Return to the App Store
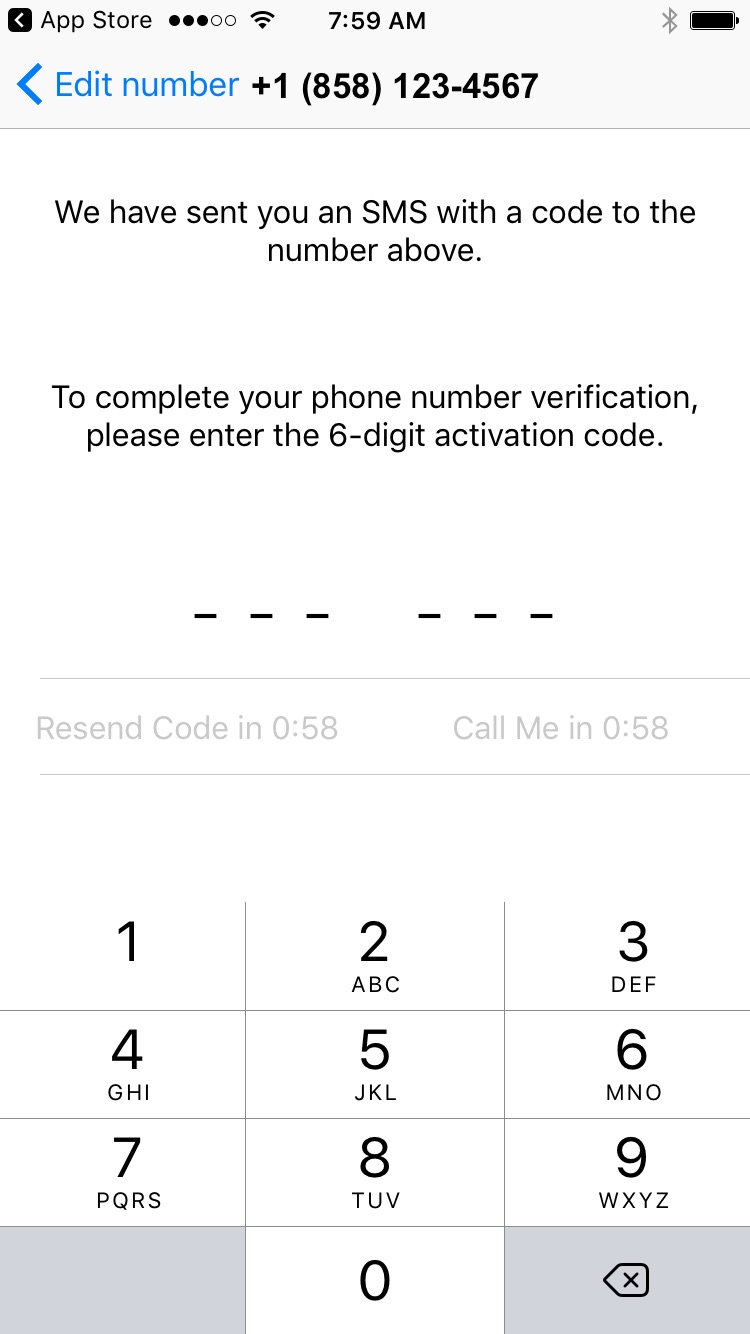This screenshot has width=750, height=1334. (79, 20)
